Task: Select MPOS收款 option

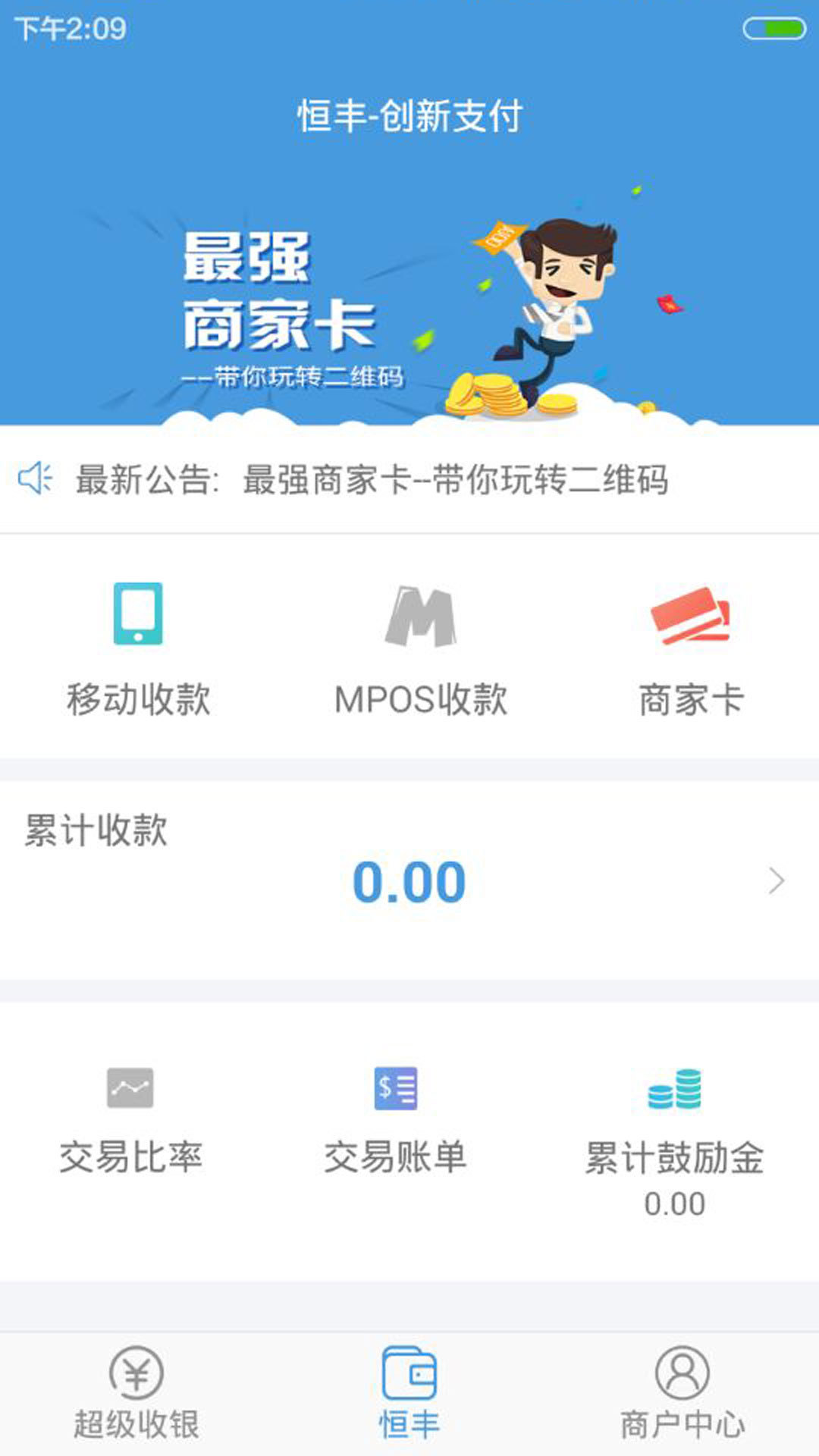Action: tap(421, 650)
